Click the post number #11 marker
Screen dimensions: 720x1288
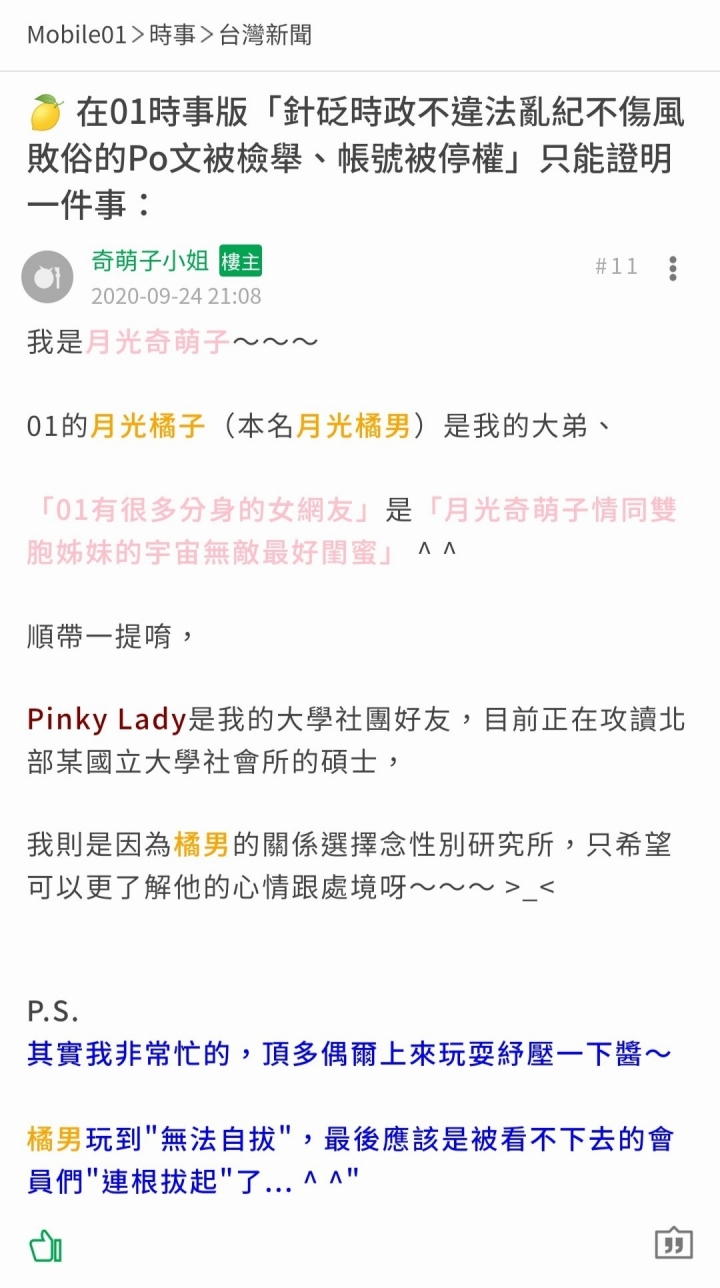tap(618, 267)
